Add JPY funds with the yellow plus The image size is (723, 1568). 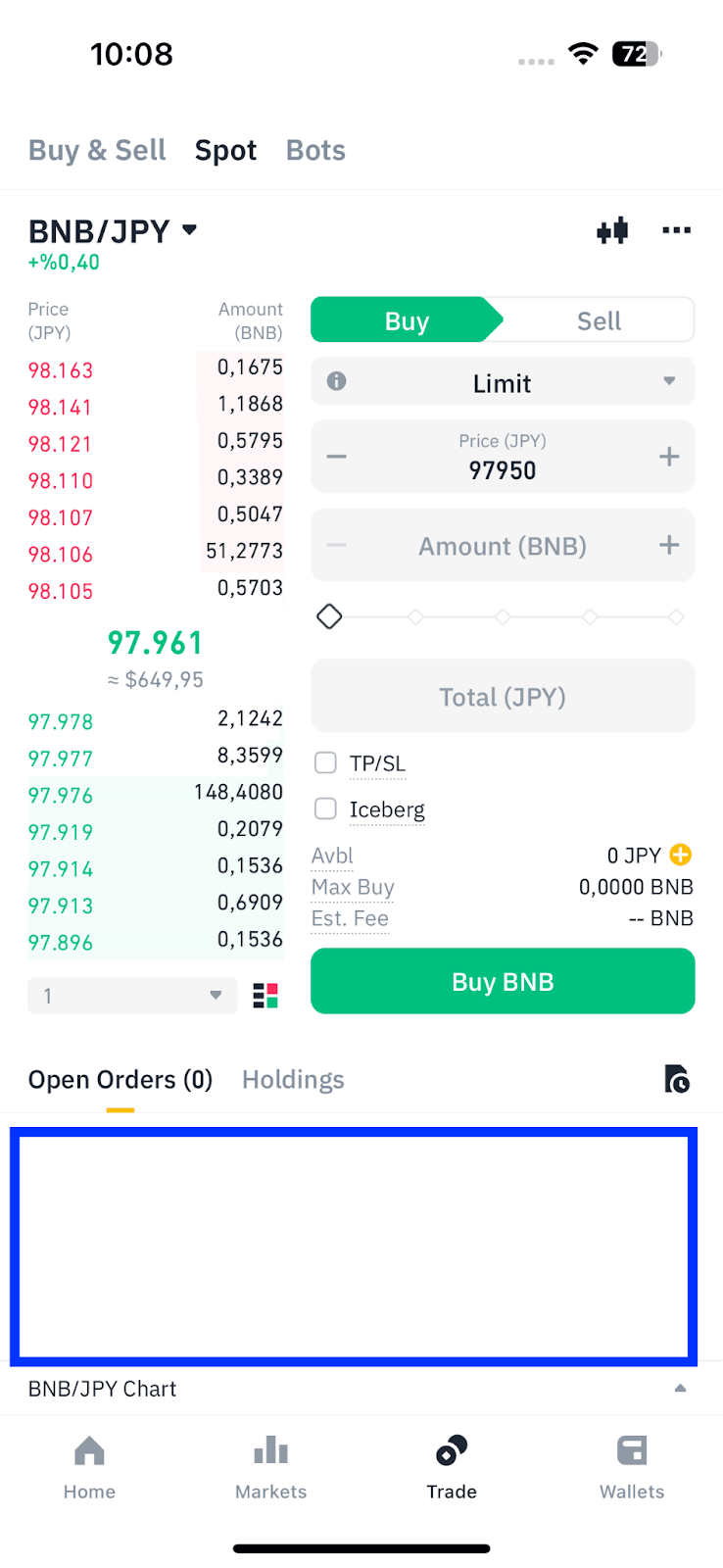pyautogui.click(x=680, y=856)
